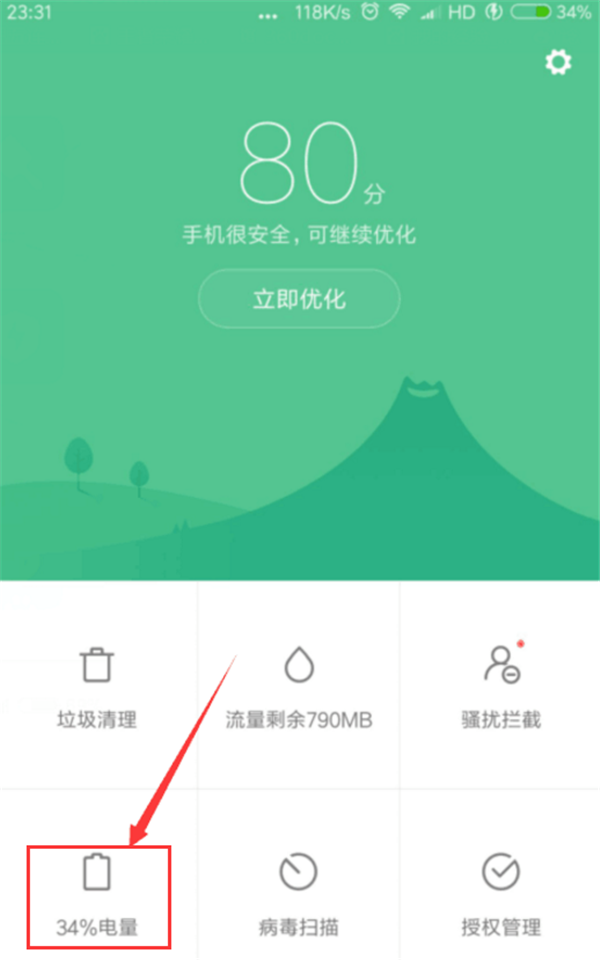Open the settings gear icon
600x960 pixels.
(558, 63)
